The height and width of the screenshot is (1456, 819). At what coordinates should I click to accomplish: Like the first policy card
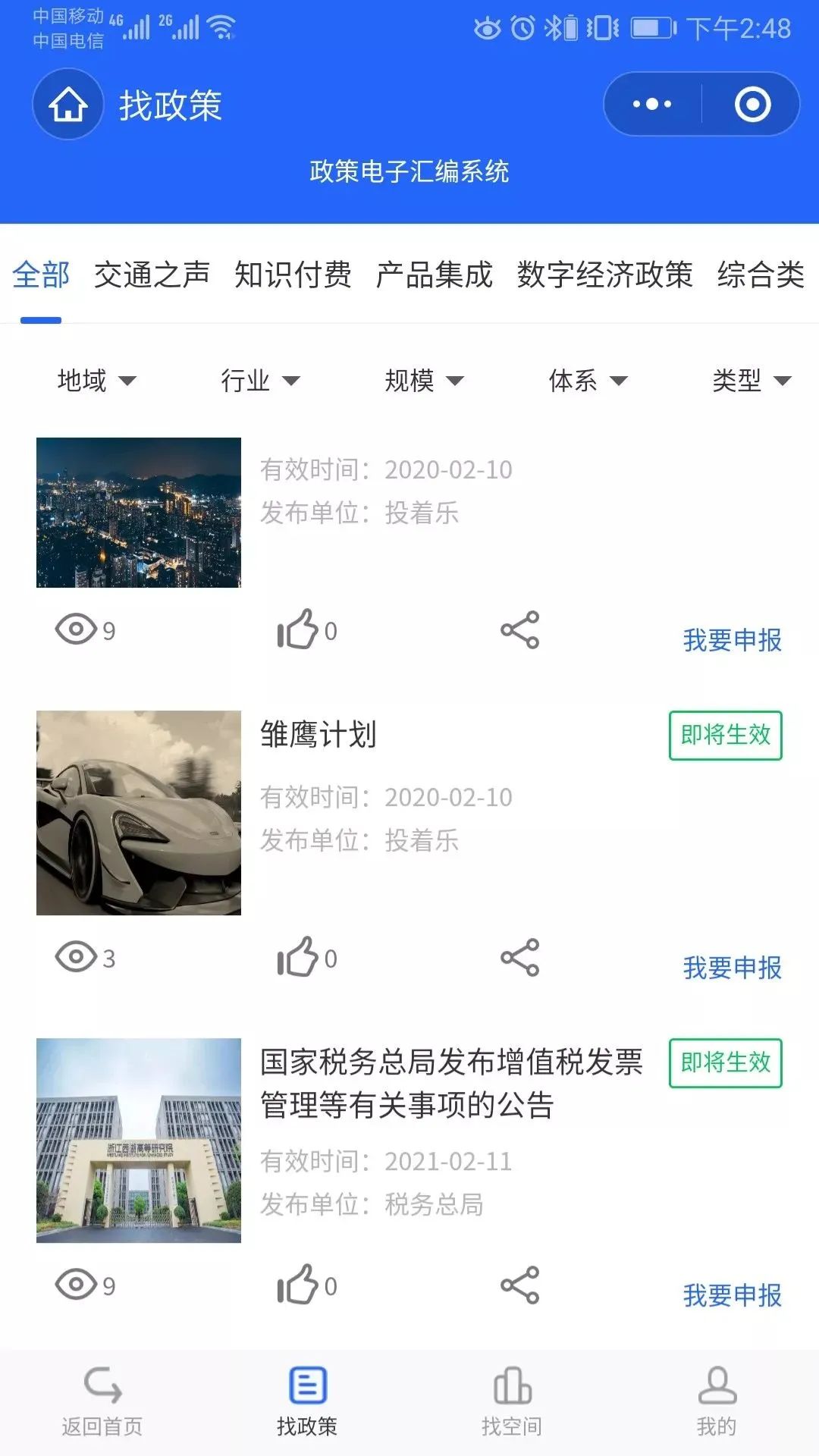[297, 629]
